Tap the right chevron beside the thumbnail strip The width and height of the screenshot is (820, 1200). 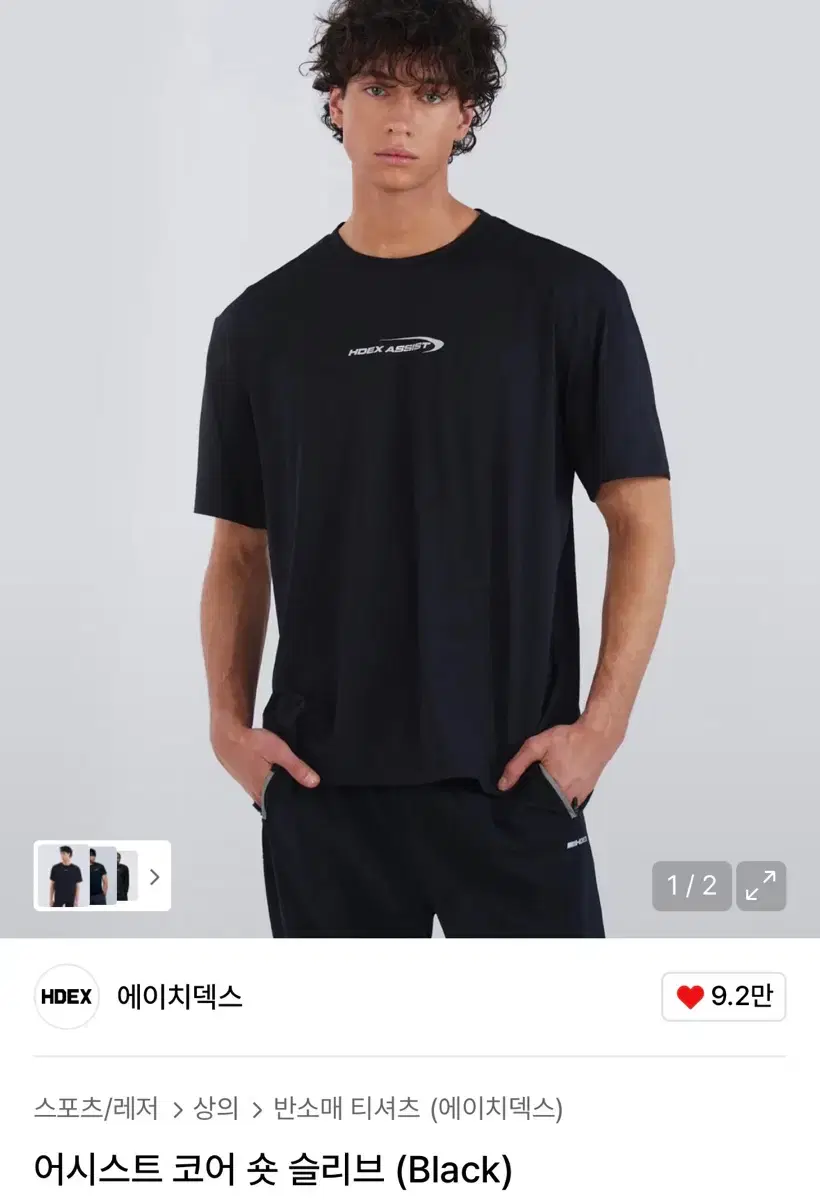click(156, 877)
